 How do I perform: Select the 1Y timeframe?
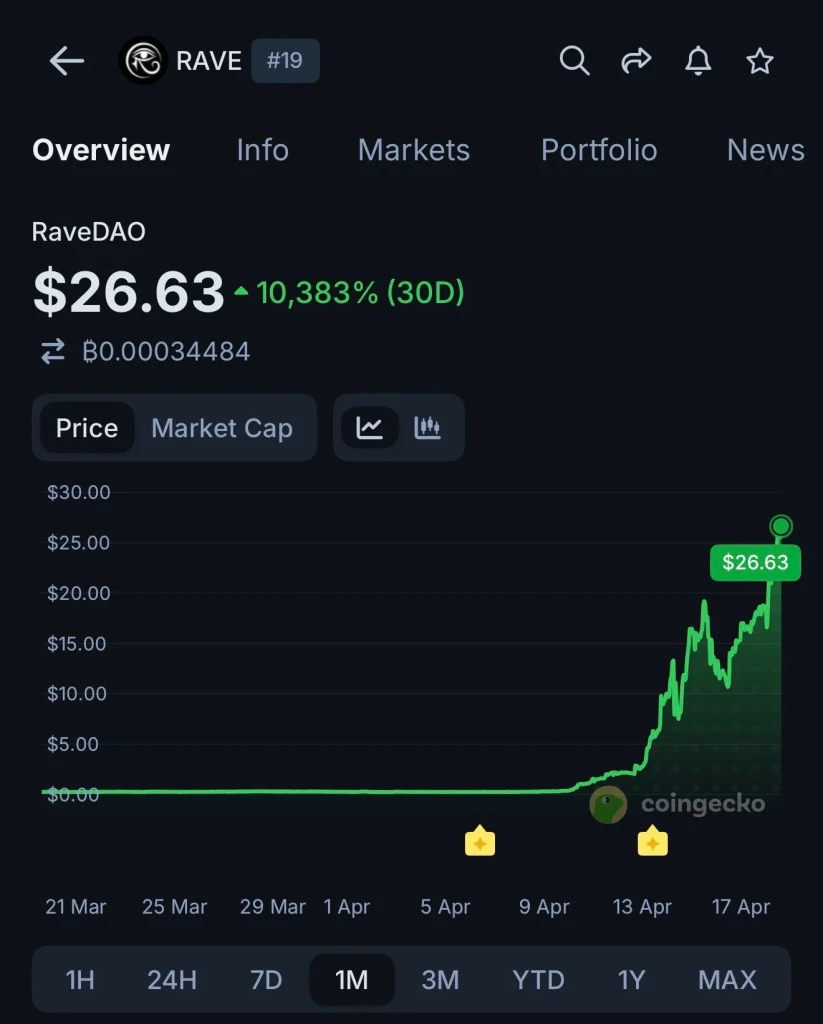tap(632, 980)
